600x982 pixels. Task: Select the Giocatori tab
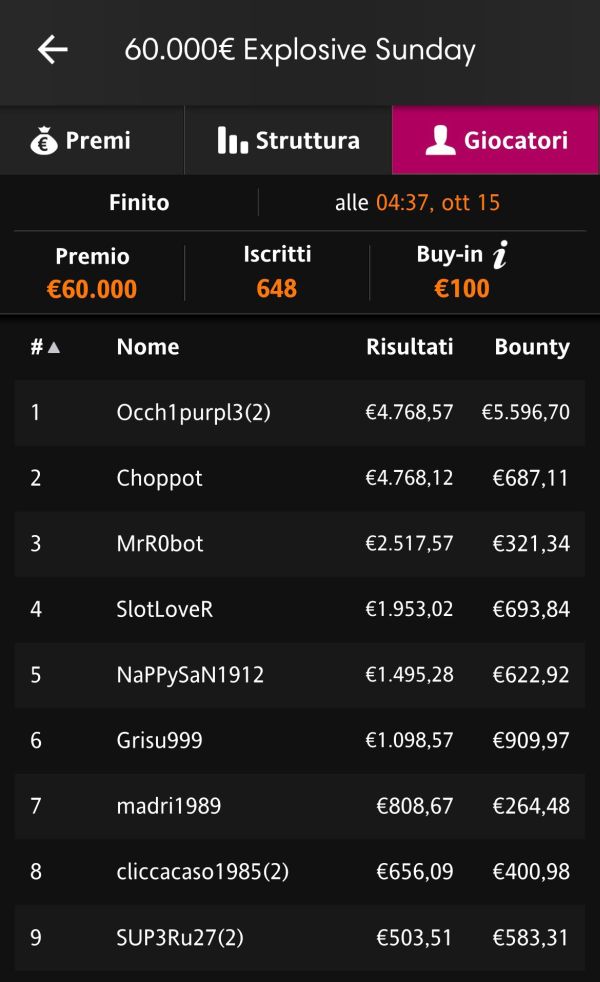point(495,140)
